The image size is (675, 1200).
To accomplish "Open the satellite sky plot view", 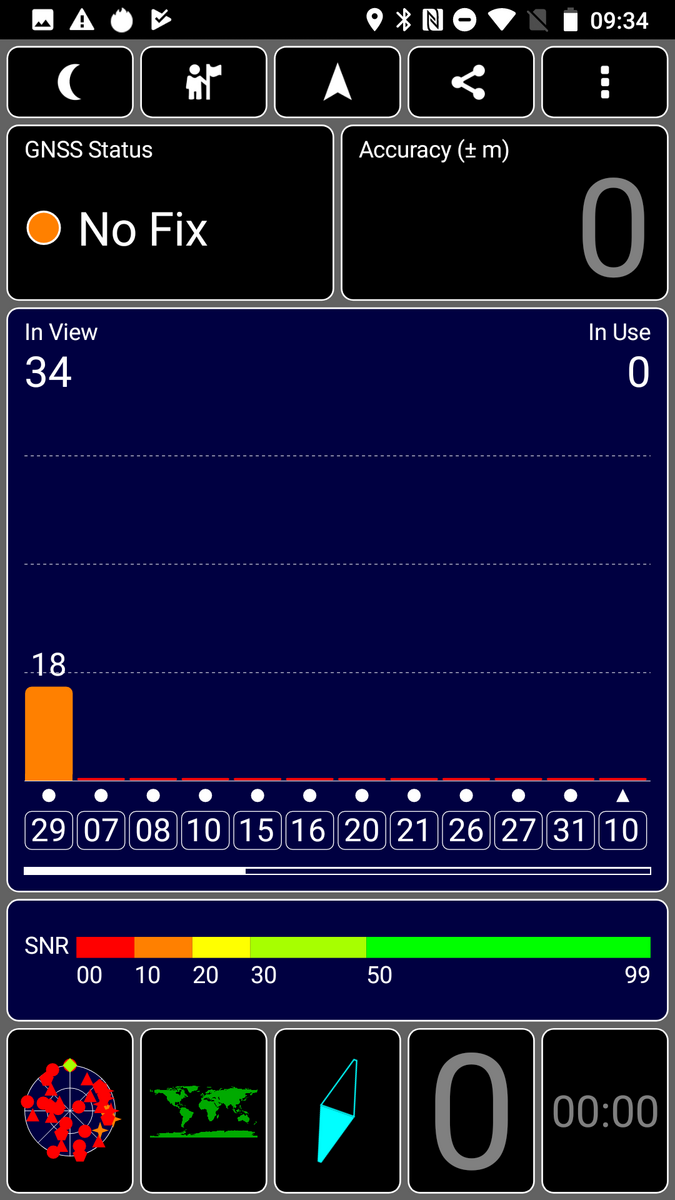I will point(70,1111).
